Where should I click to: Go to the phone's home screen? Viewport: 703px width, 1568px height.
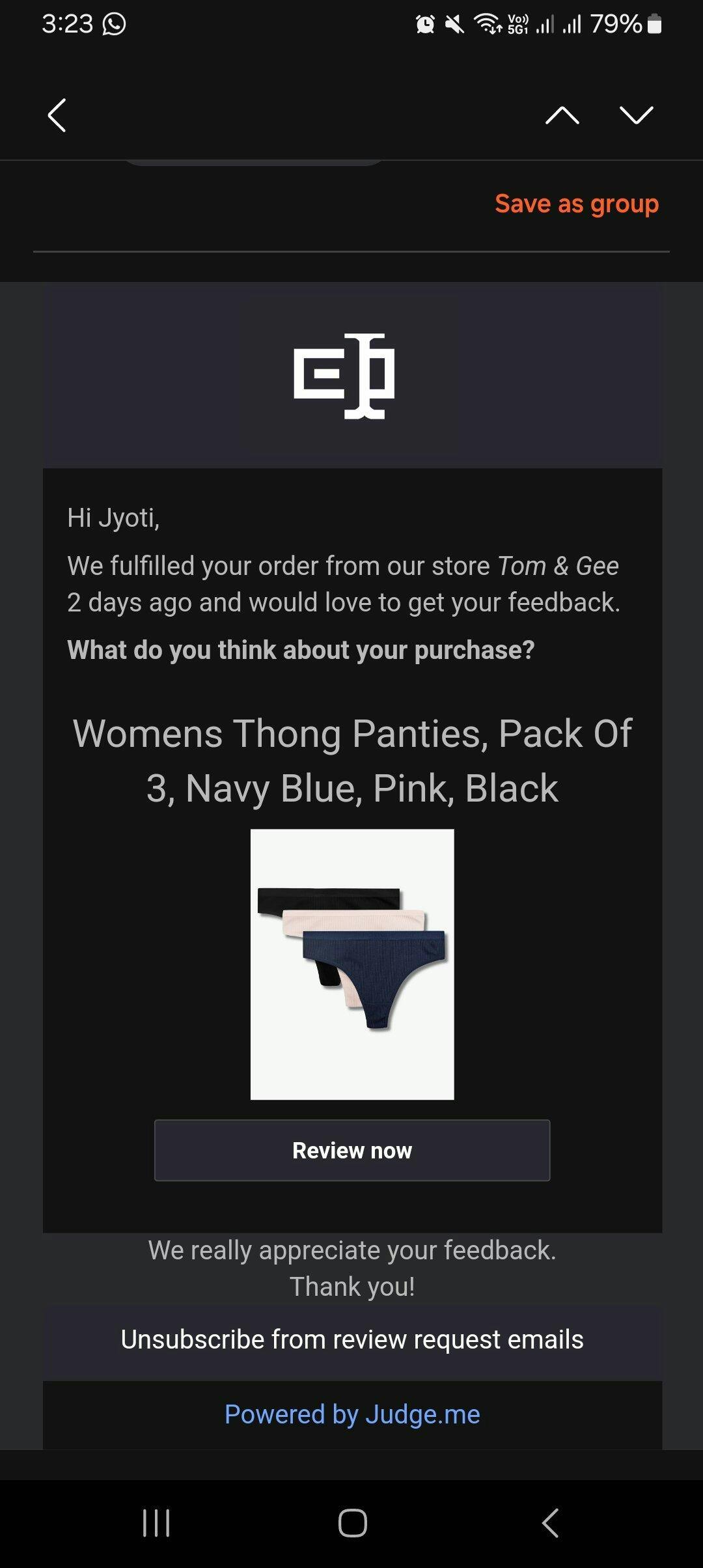coord(352,1523)
